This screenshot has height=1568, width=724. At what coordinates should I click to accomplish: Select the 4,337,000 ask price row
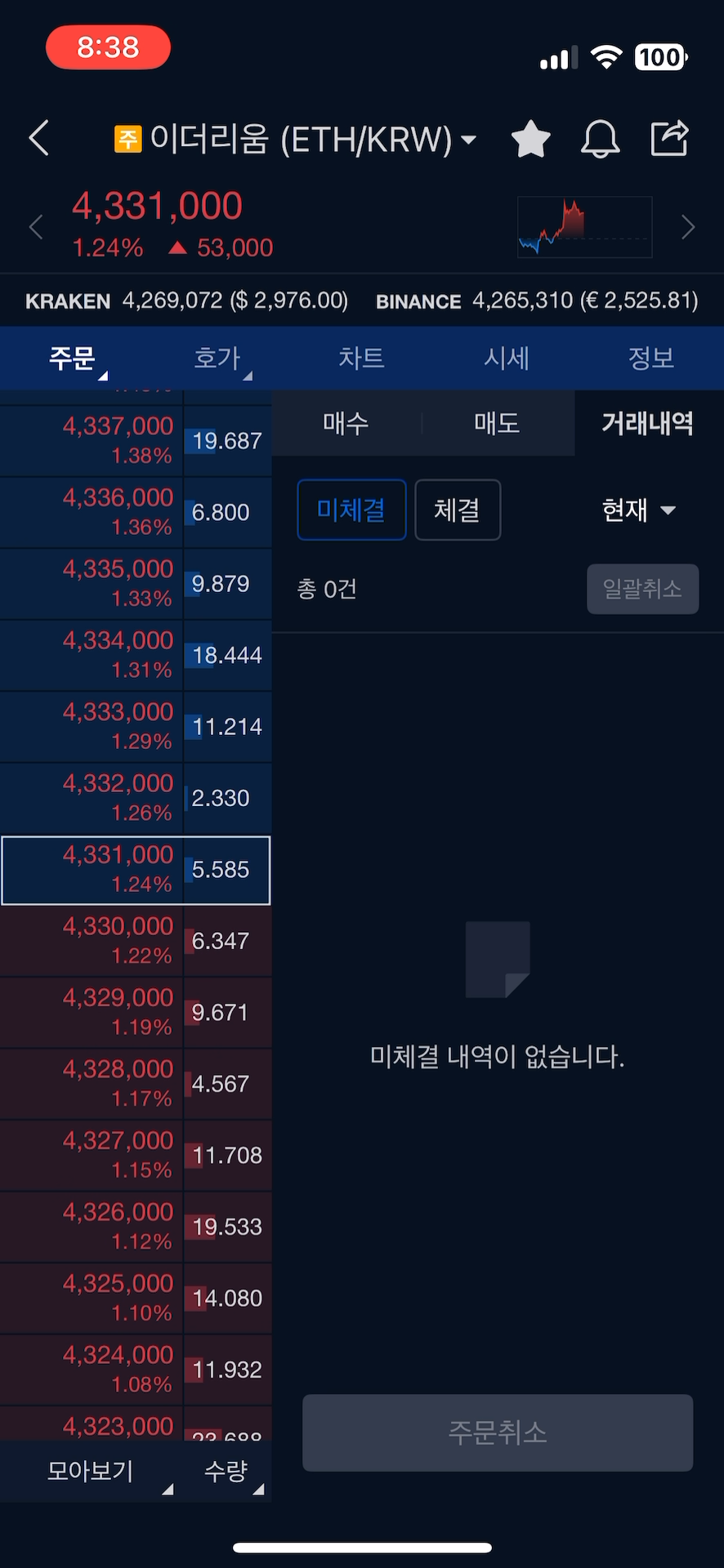118,440
